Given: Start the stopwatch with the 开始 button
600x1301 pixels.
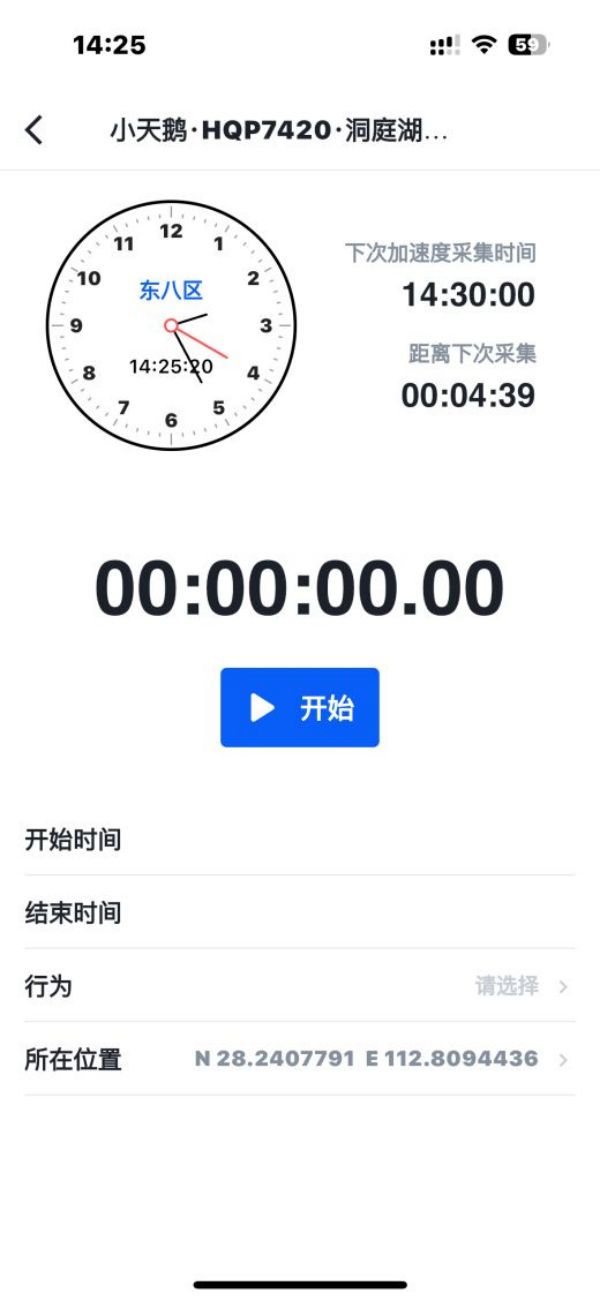Looking at the screenshot, I should [x=299, y=708].
